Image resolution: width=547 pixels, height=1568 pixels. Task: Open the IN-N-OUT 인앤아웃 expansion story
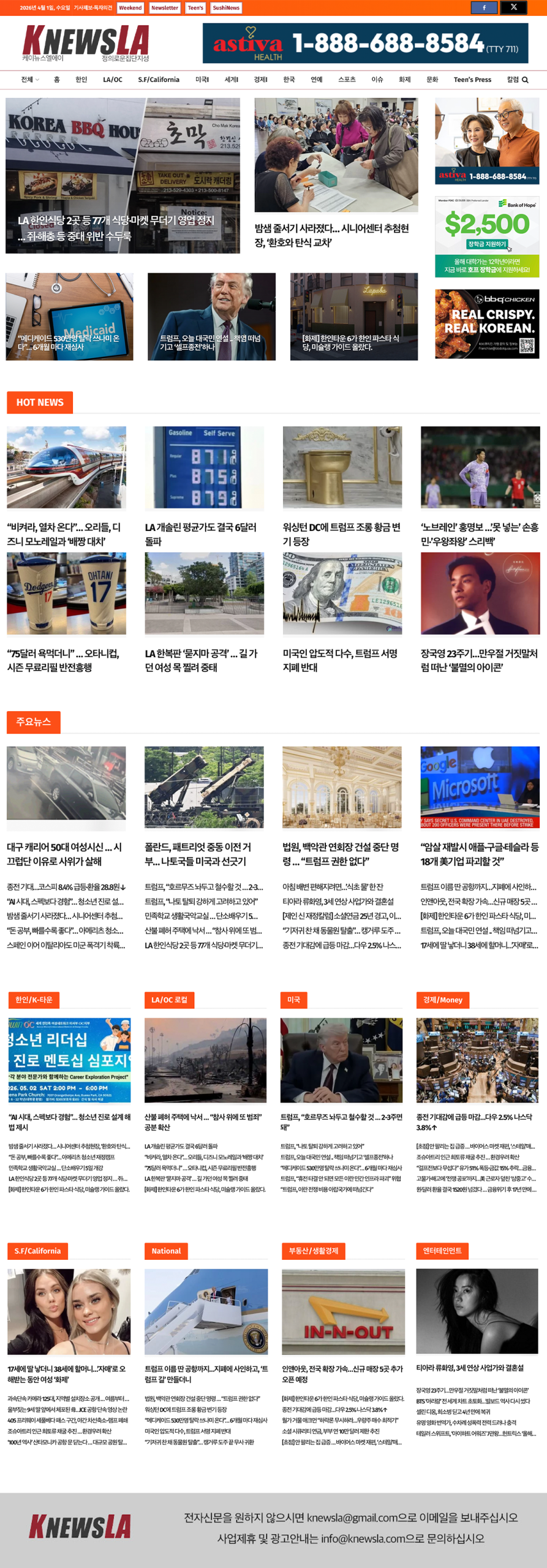pyautogui.click(x=343, y=1373)
